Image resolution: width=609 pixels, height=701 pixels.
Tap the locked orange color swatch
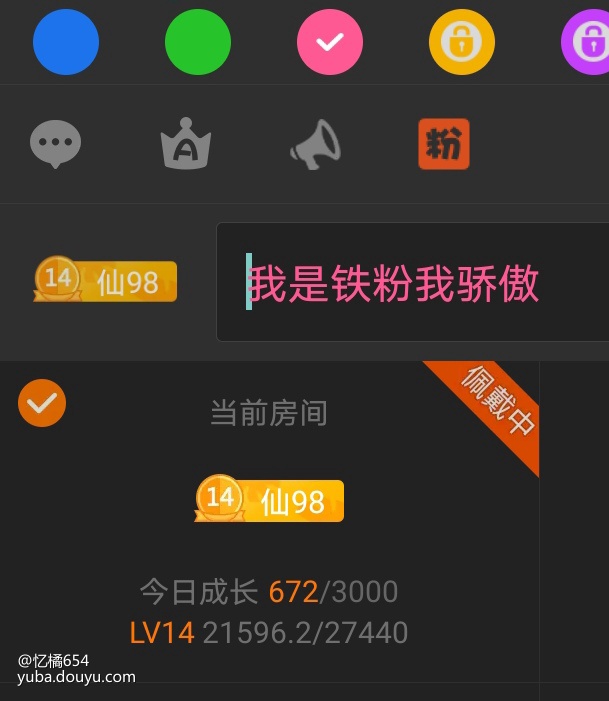462,42
